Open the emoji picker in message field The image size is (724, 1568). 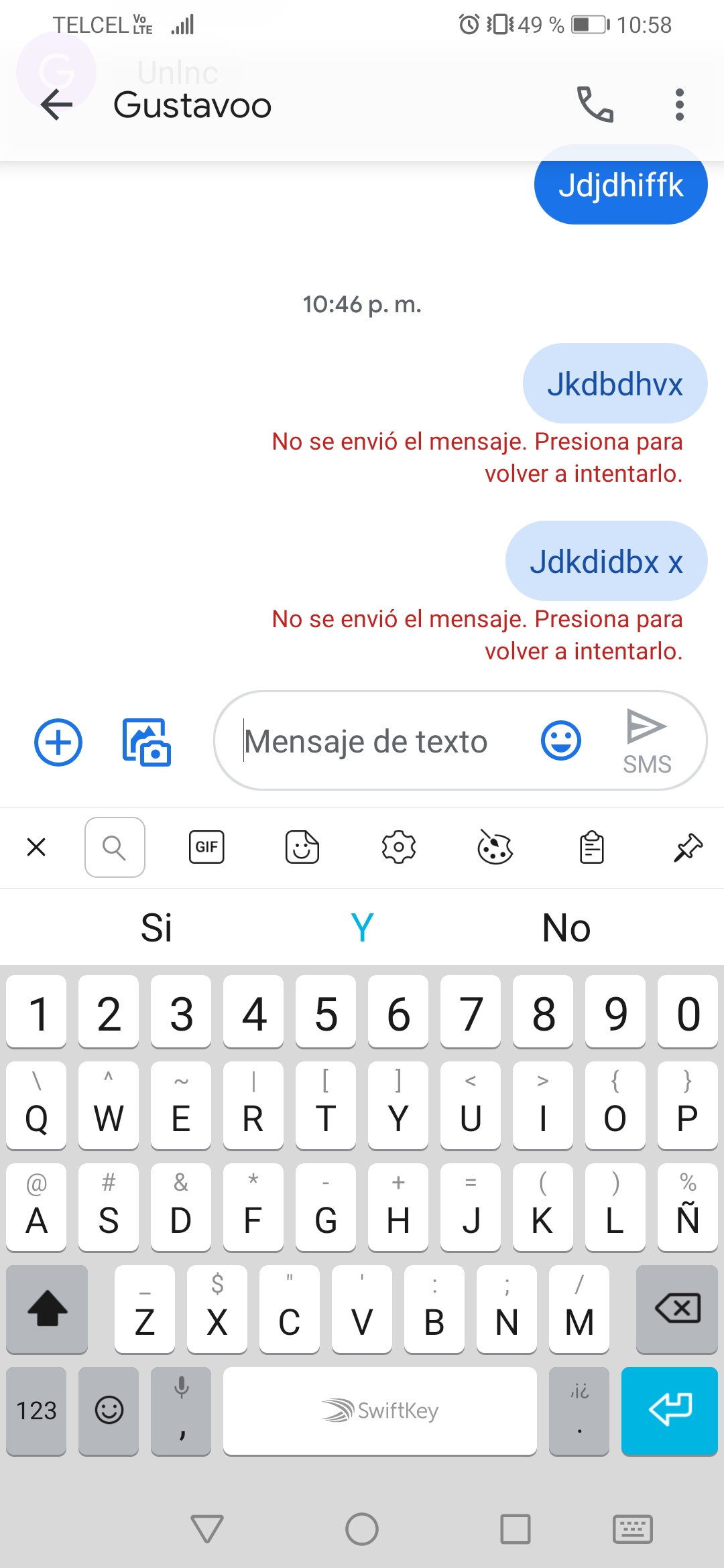coord(561,741)
